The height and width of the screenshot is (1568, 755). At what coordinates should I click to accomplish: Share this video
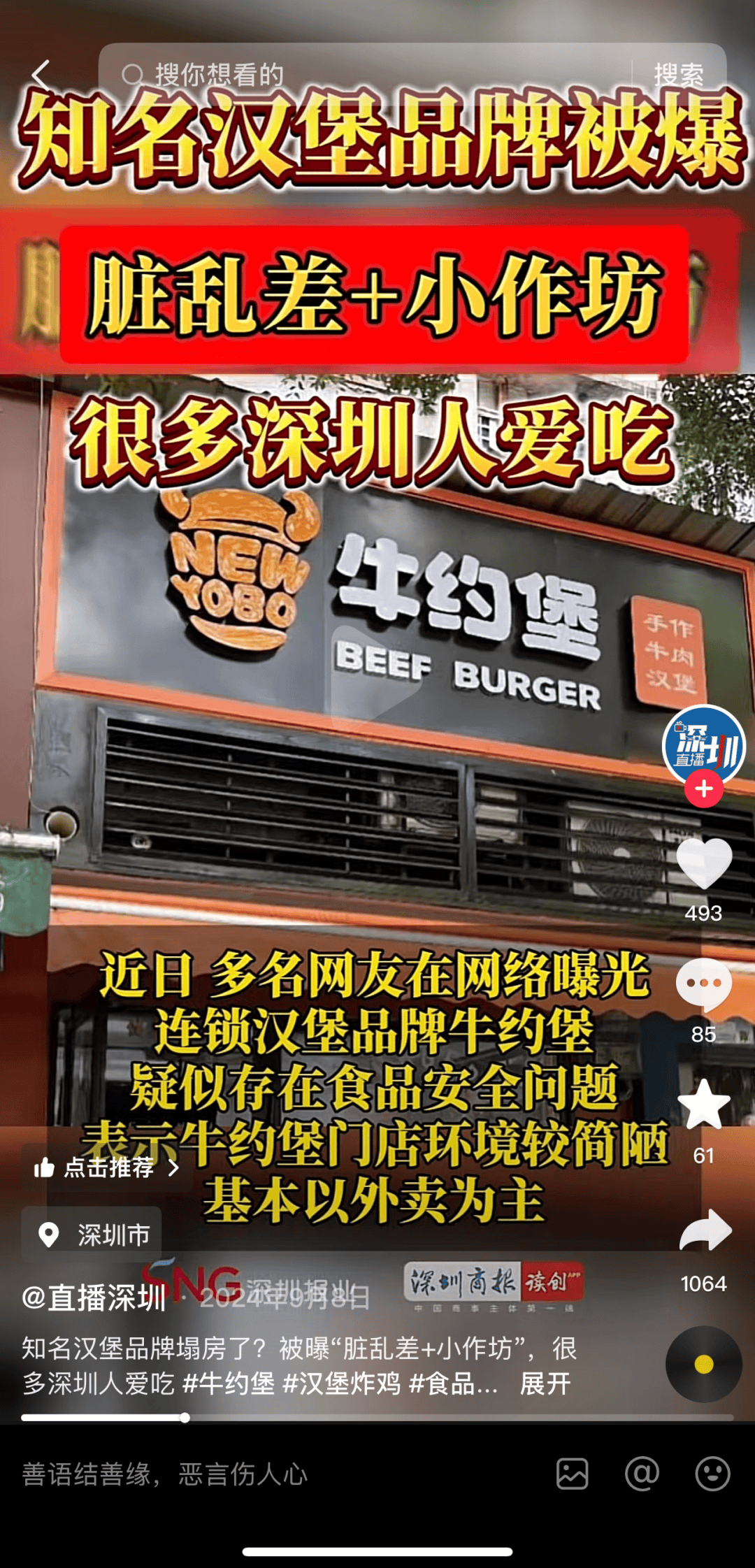[705, 1230]
